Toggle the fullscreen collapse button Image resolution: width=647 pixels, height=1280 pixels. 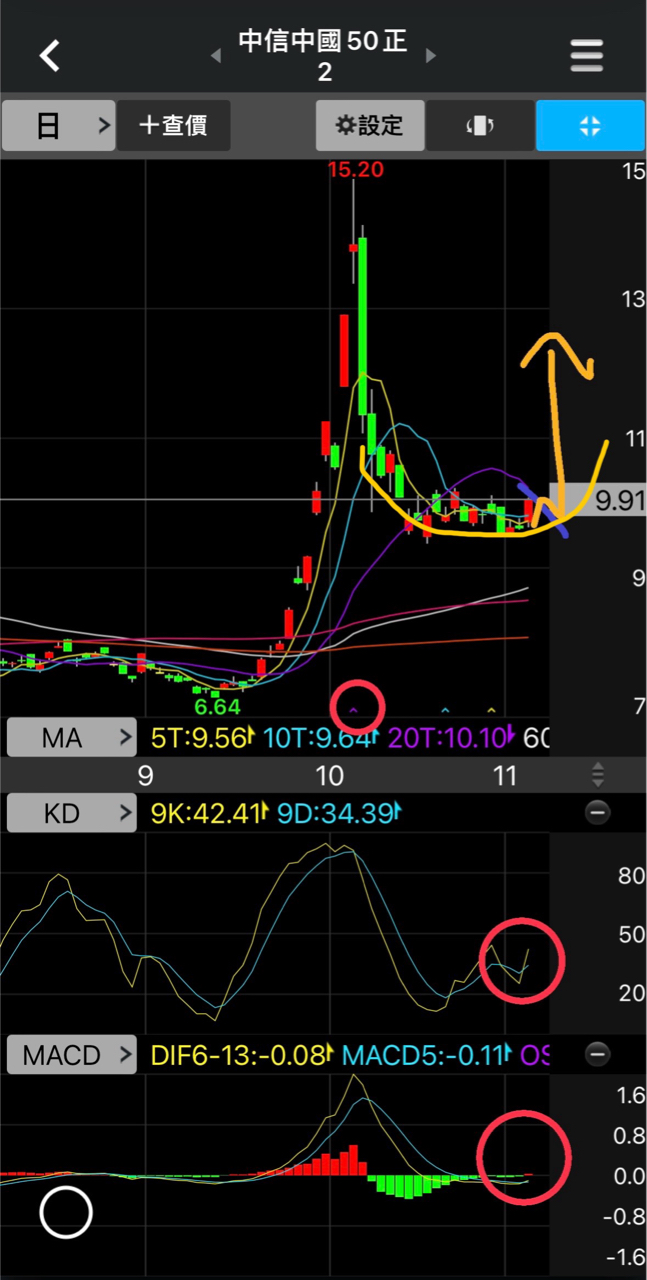tap(590, 126)
